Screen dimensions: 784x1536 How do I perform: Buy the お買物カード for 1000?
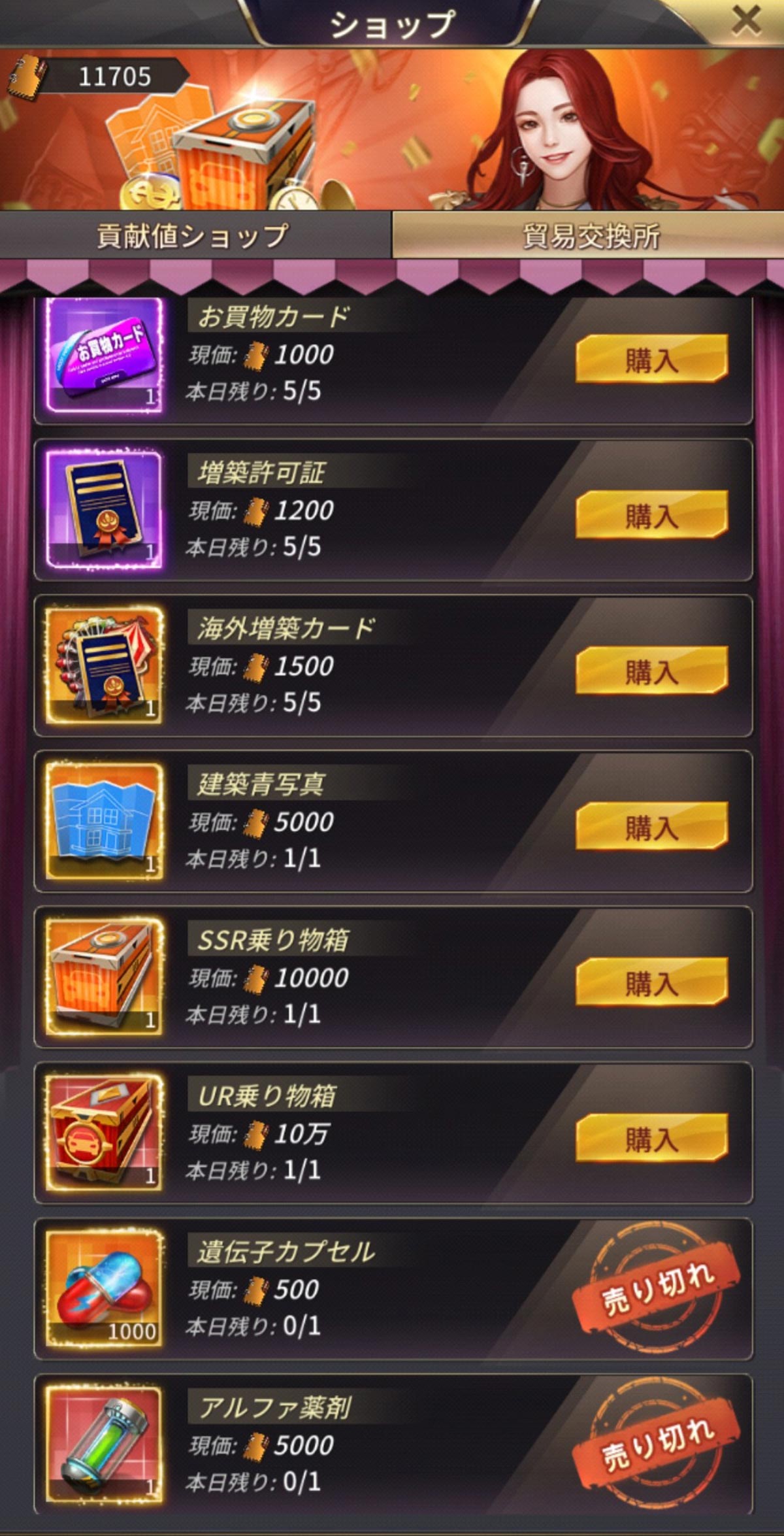[651, 359]
